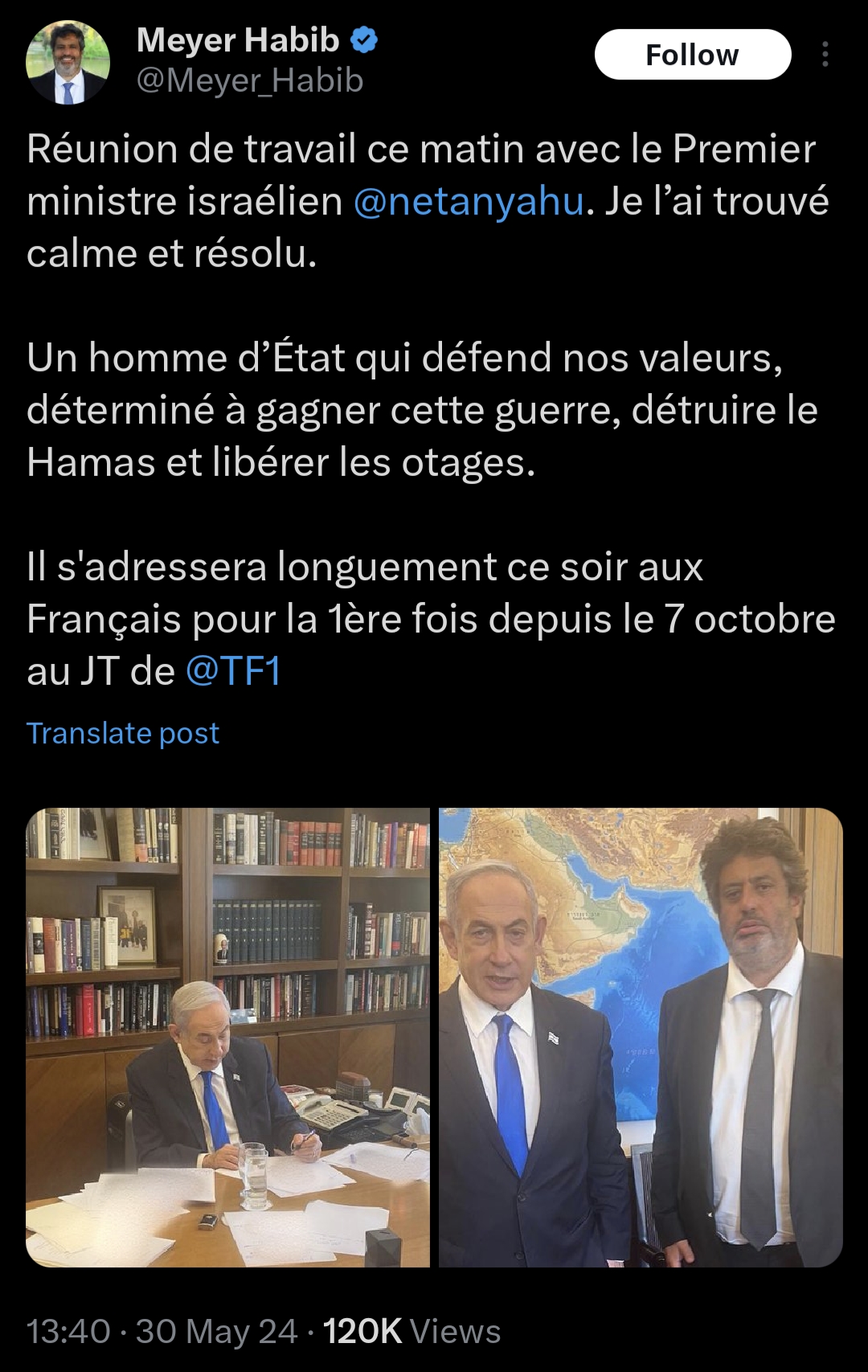
Task: Open the Meyer Habib display name
Action: click(x=238, y=39)
